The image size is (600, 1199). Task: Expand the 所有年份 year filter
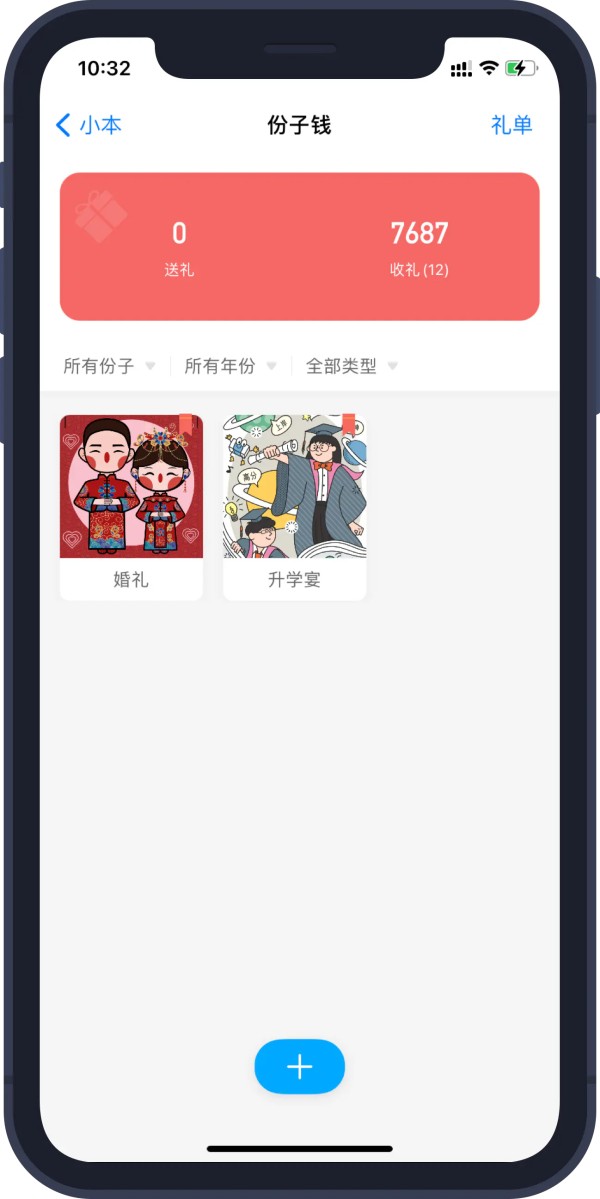pyautogui.click(x=230, y=366)
